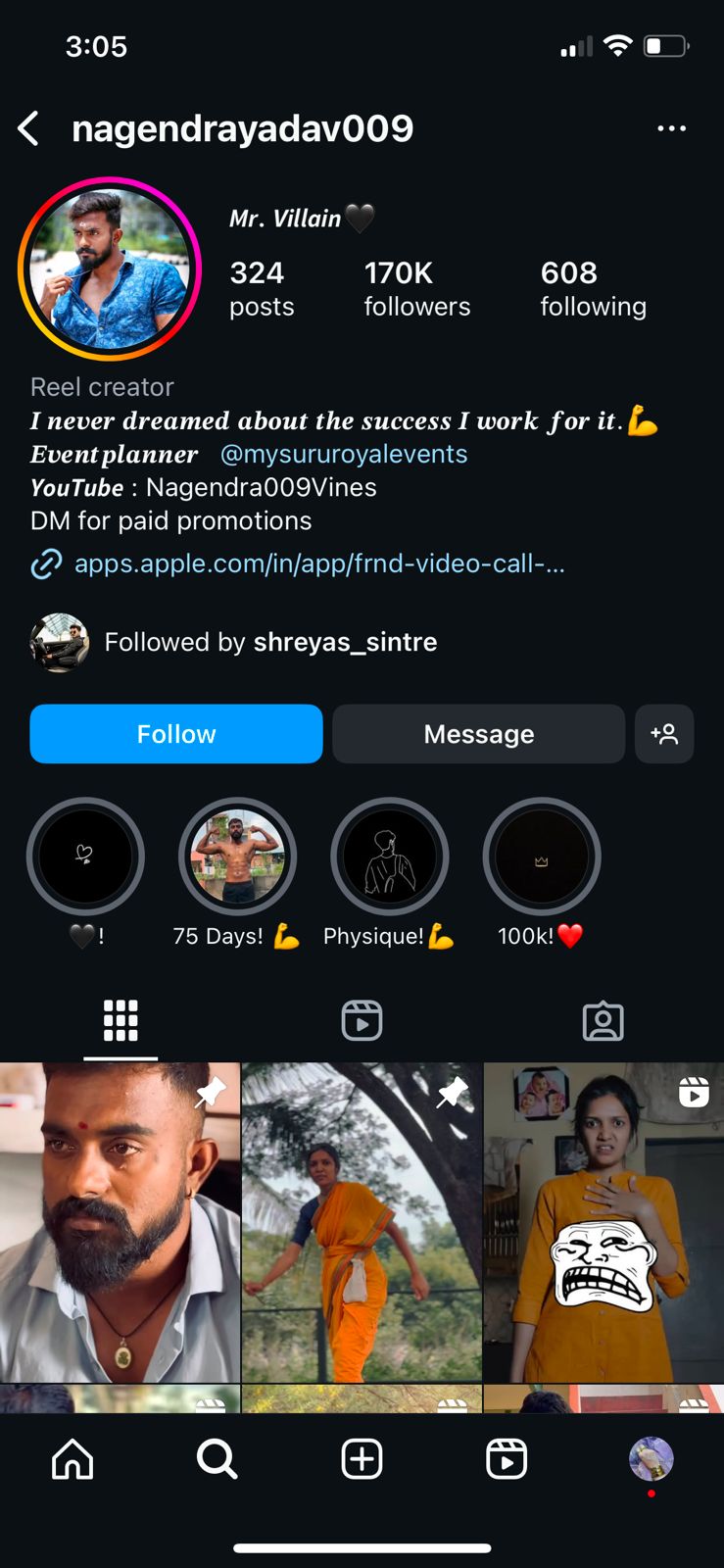
Task: Open the three-dot options menu
Action: click(x=671, y=128)
